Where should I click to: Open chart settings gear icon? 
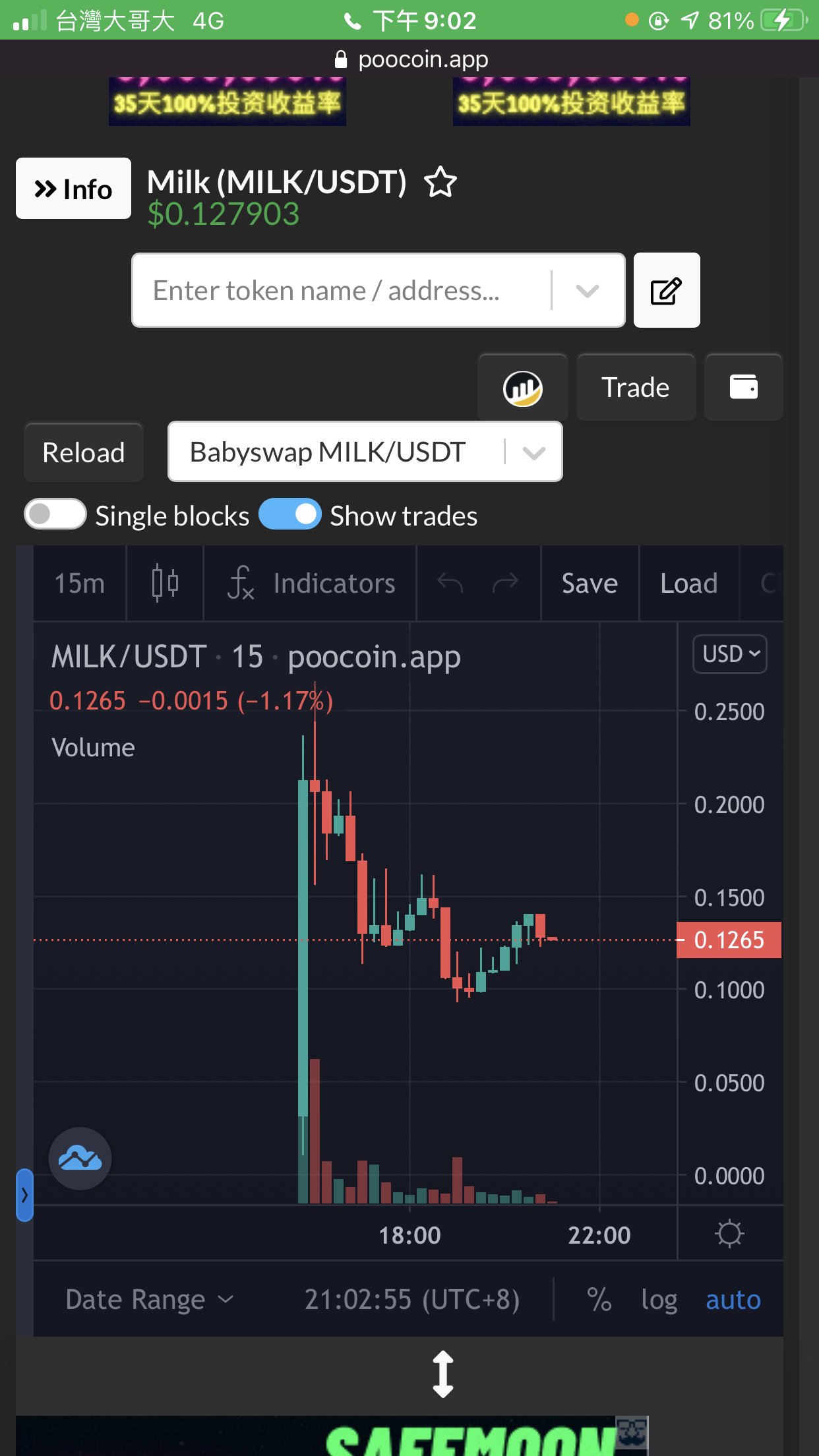pyautogui.click(x=730, y=1234)
